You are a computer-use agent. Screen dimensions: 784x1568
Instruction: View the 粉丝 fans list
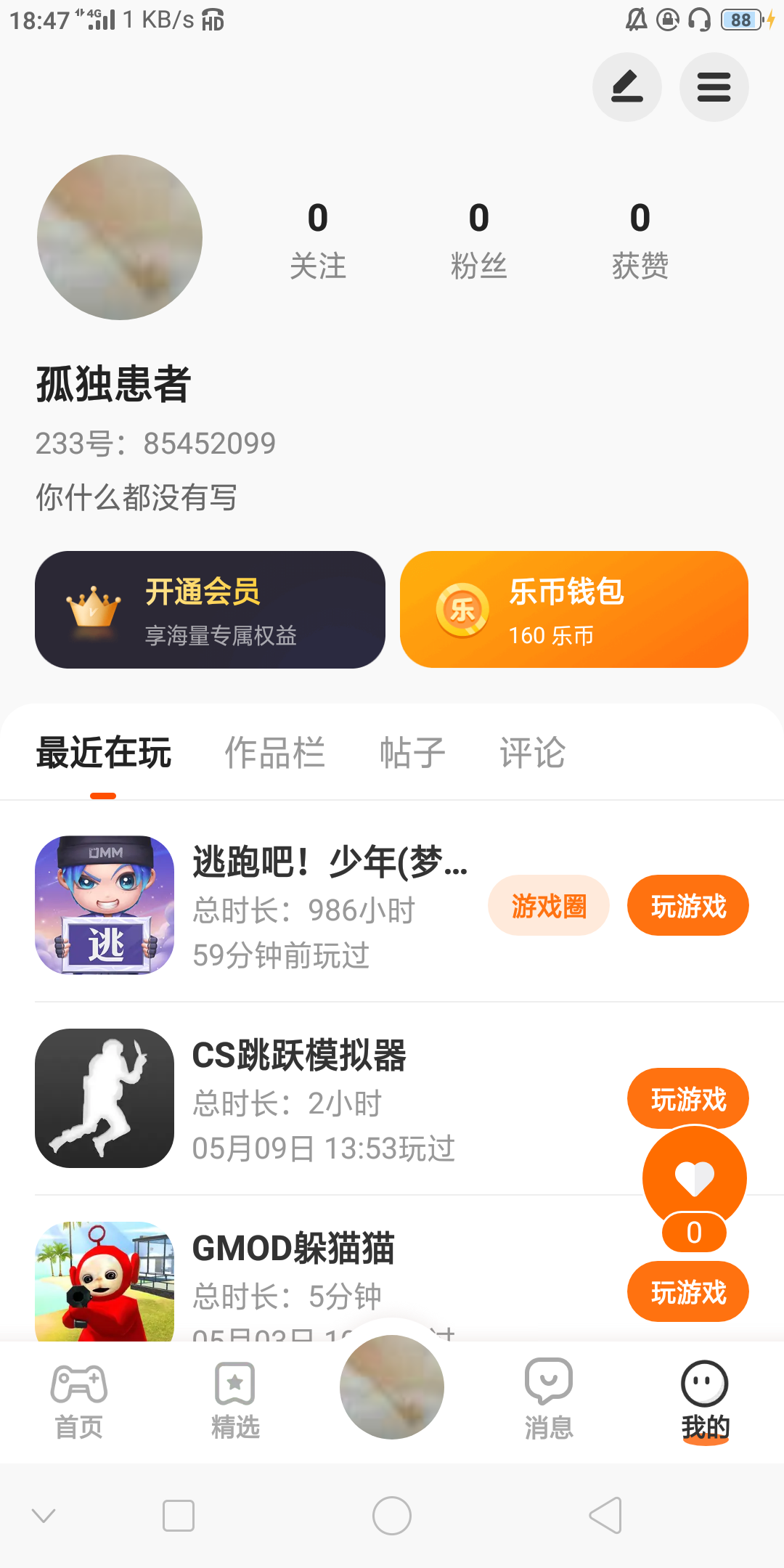click(x=478, y=240)
